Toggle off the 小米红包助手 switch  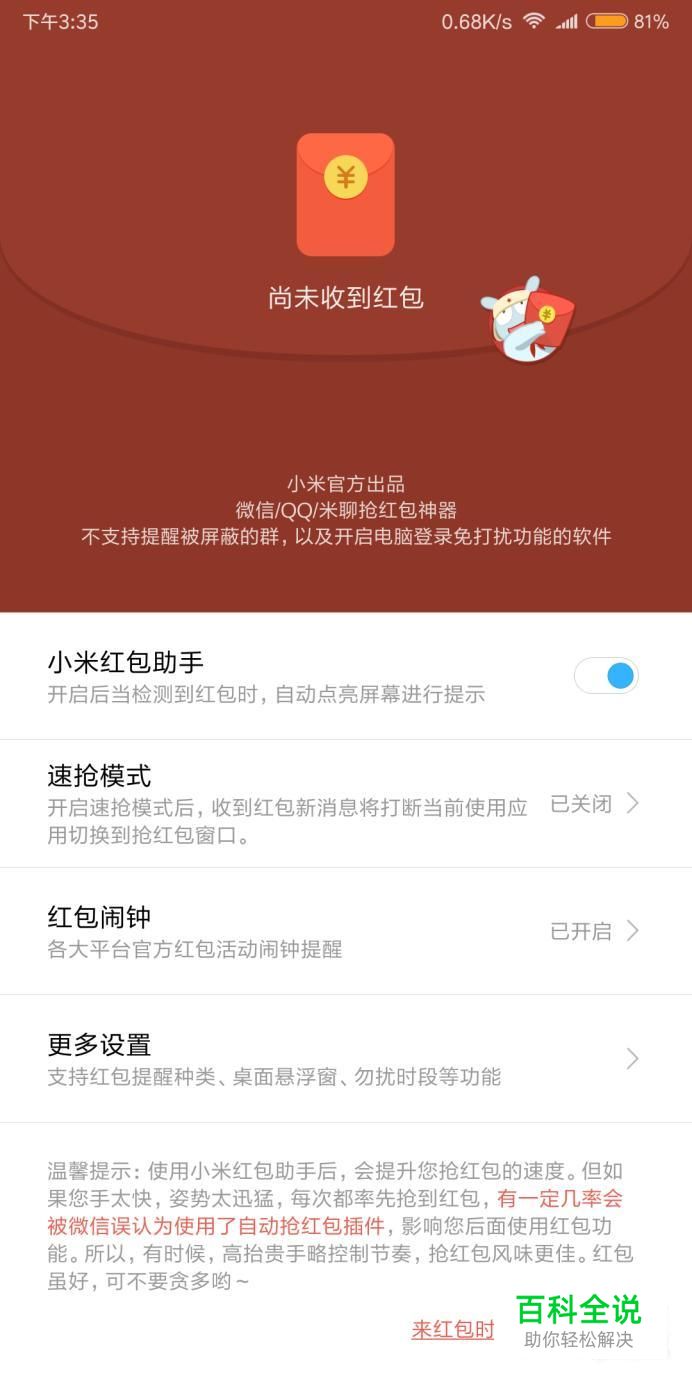click(x=606, y=676)
